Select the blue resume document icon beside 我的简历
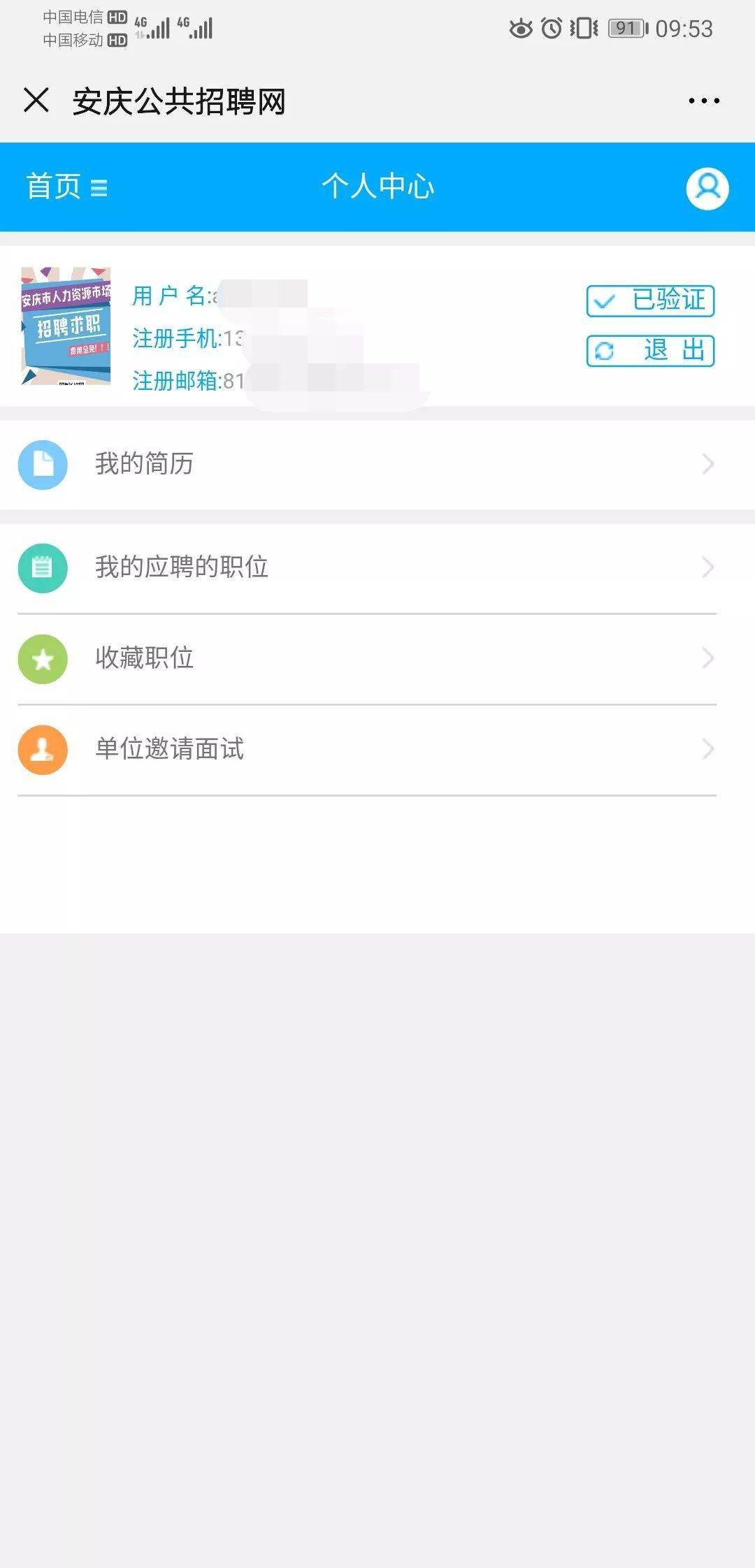This screenshot has width=755, height=1568. tap(42, 463)
